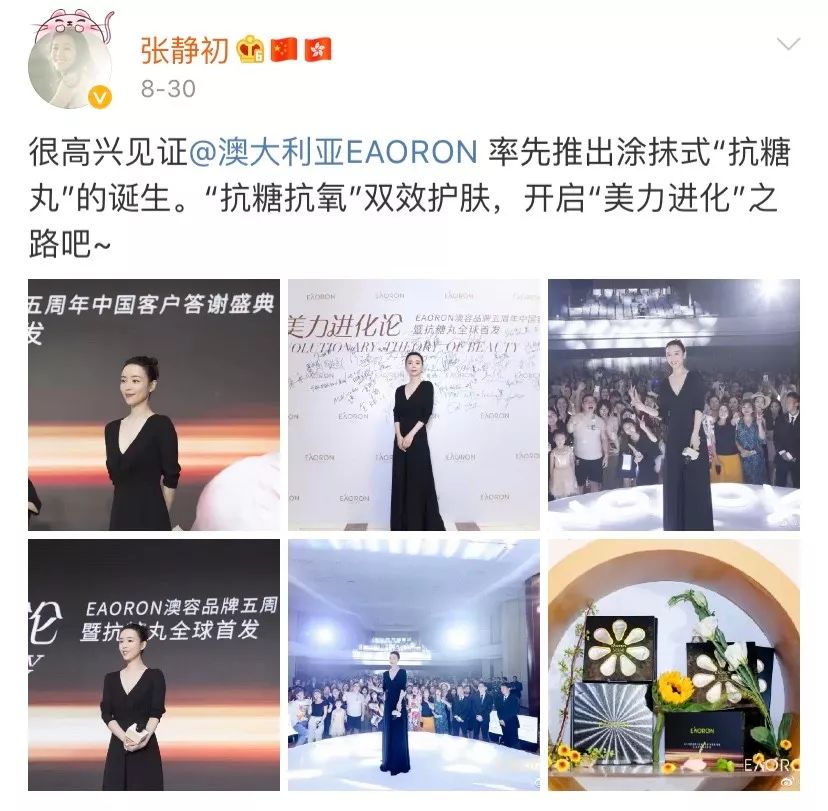
Task: Open the @澳大利亚EAORON mention link
Action: pos(333,153)
